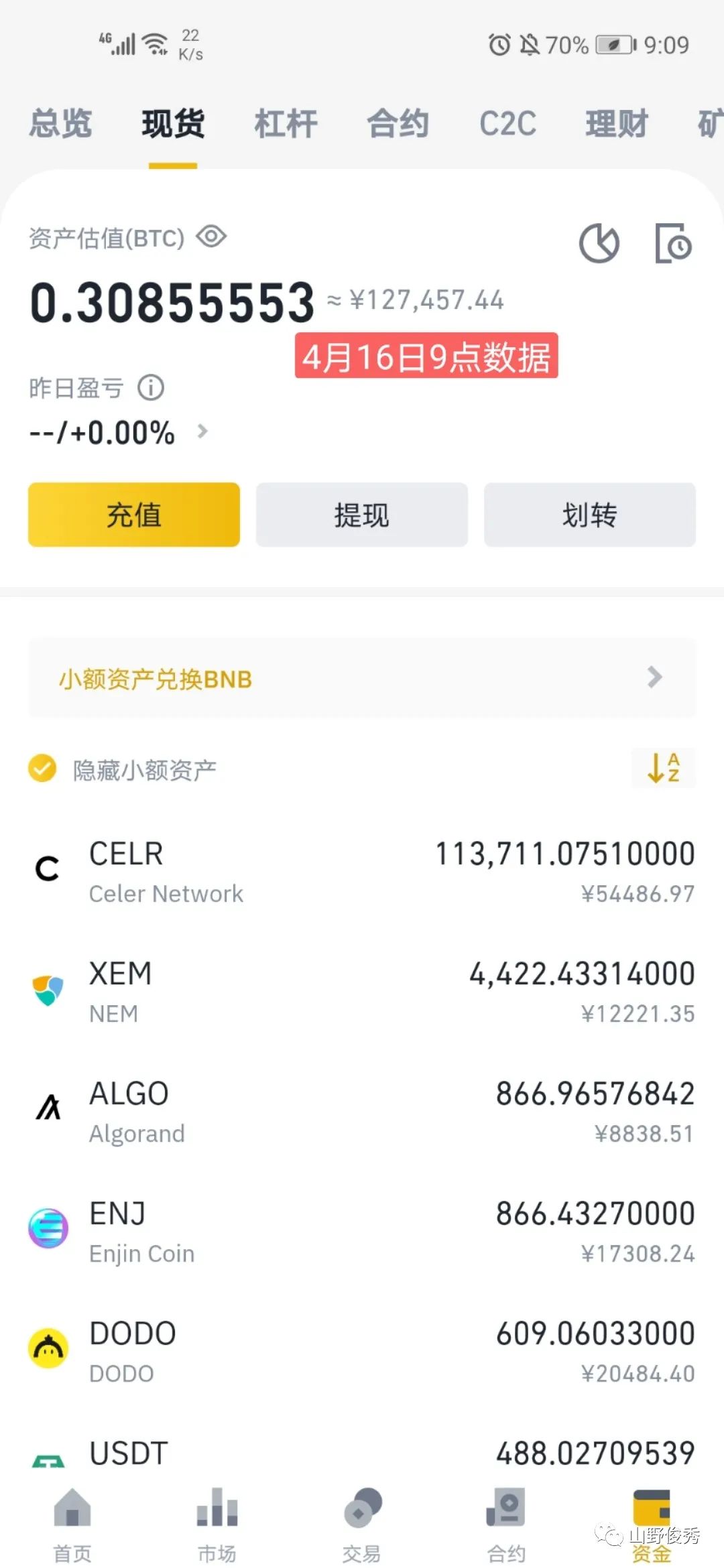Viewport: 724px width, 1568px height.
Task: Tap the 提现 withdraw button
Action: (x=361, y=515)
